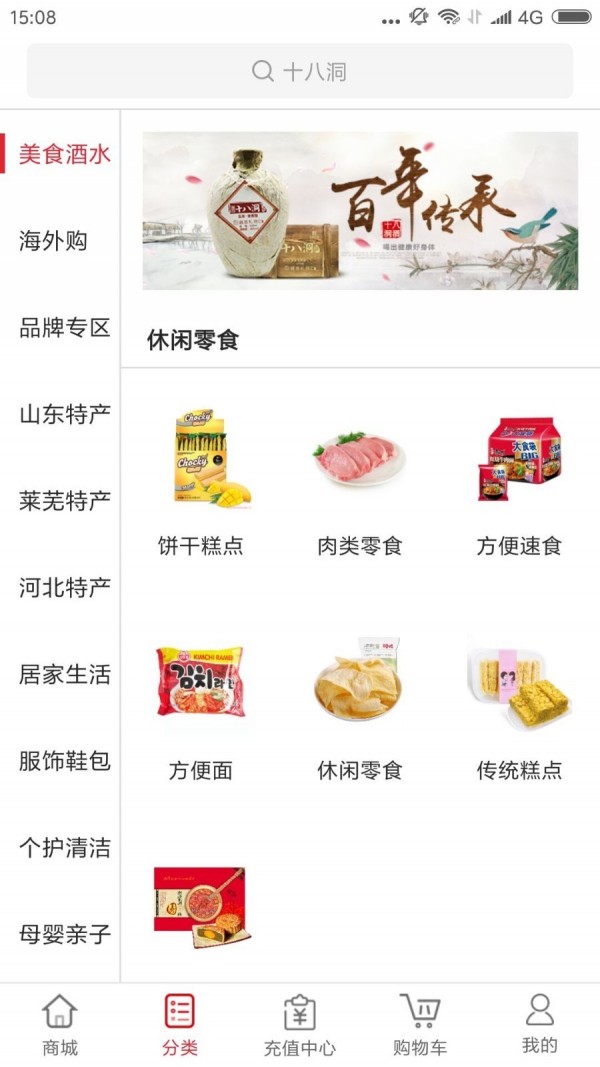Open the 肉类零食 subcategory
This screenshot has width=600, height=1067.
coord(359,480)
